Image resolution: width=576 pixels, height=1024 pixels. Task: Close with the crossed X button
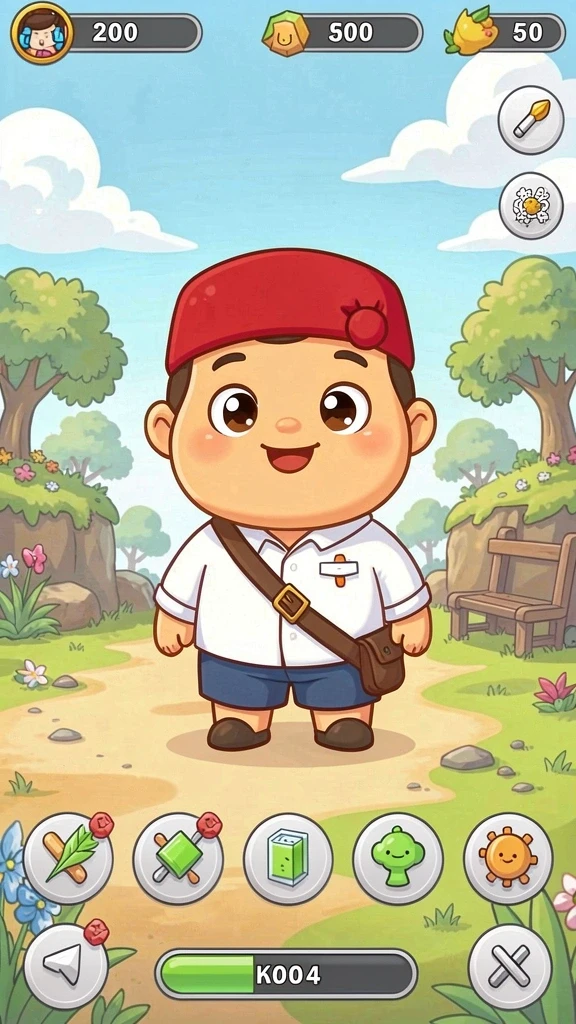pyautogui.click(x=510, y=966)
